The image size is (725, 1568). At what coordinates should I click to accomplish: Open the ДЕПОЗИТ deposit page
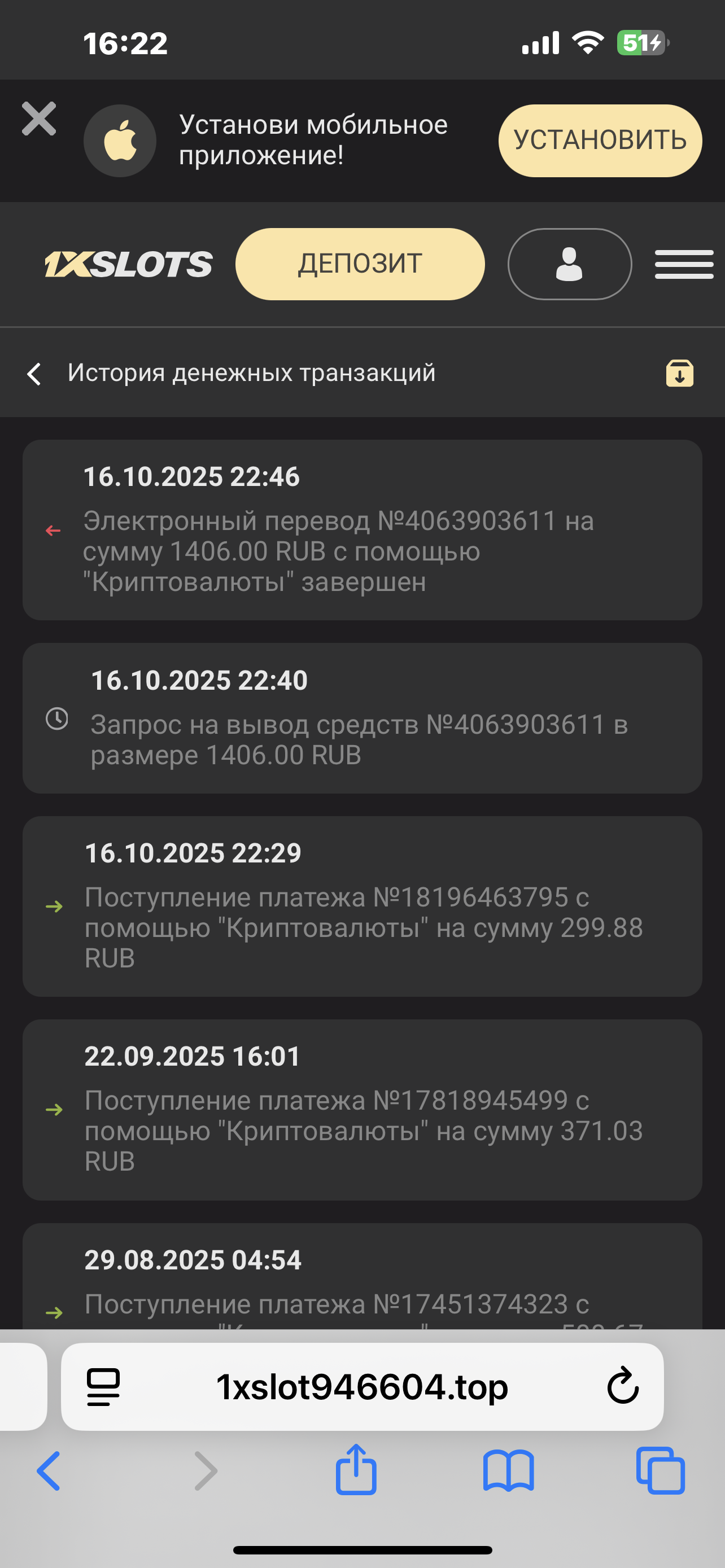pyautogui.click(x=360, y=264)
